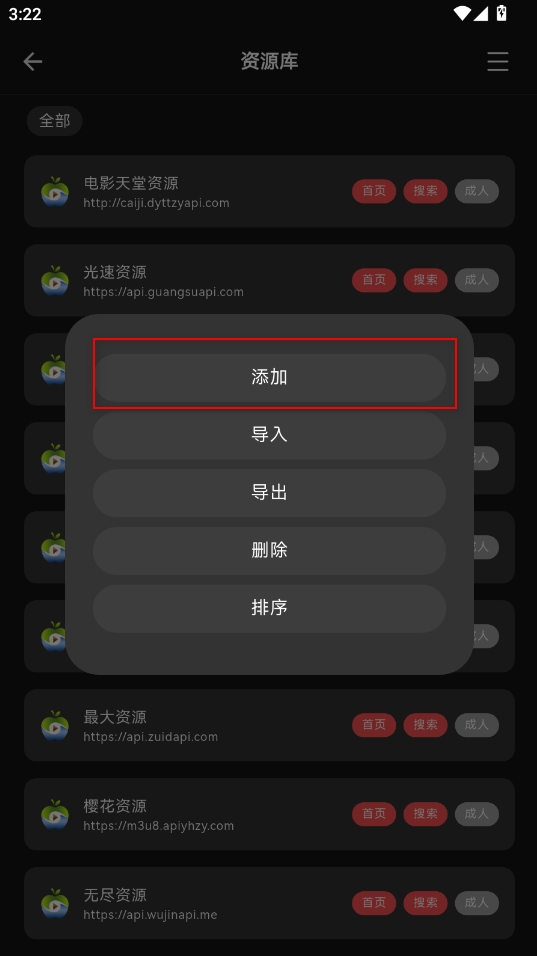
Task: Open the 电影天堂资源 entry
Action: [269, 191]
